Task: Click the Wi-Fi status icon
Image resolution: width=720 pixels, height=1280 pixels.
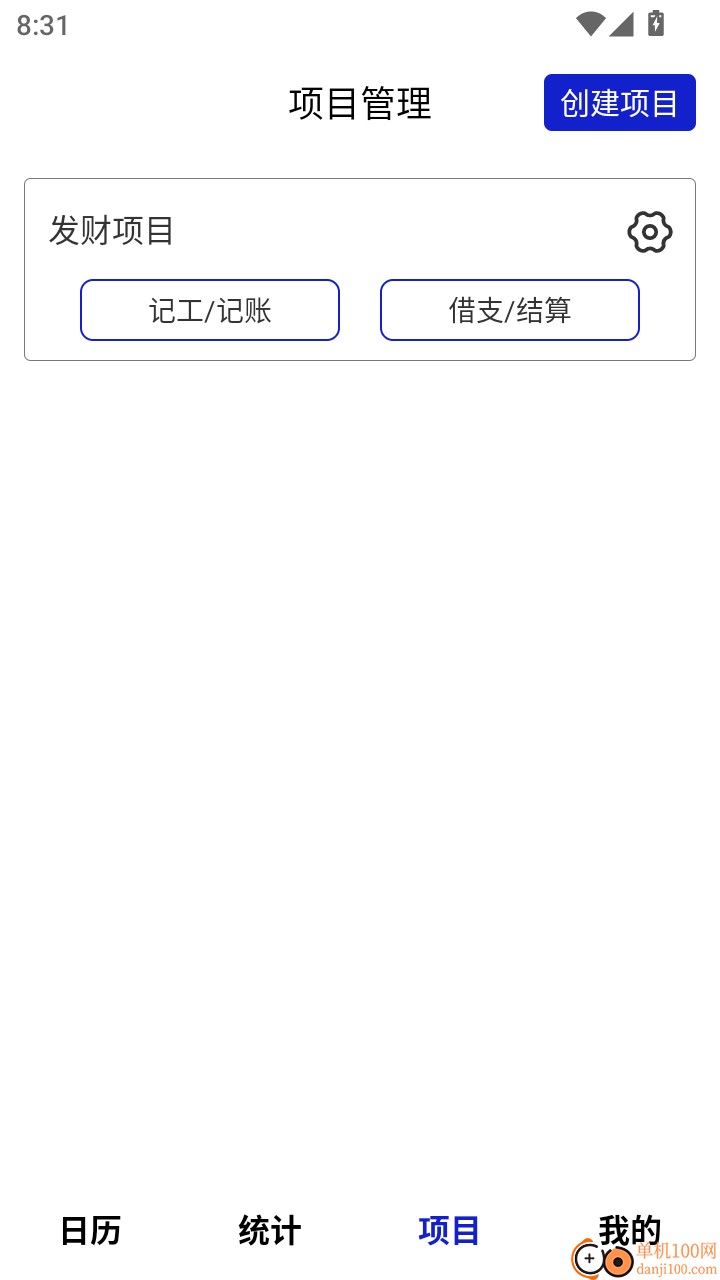Action: [591, 25]
